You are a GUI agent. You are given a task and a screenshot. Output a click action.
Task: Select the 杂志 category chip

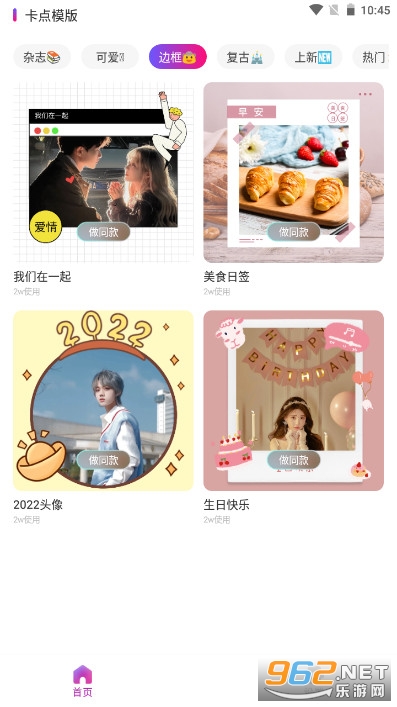[42, 57]
